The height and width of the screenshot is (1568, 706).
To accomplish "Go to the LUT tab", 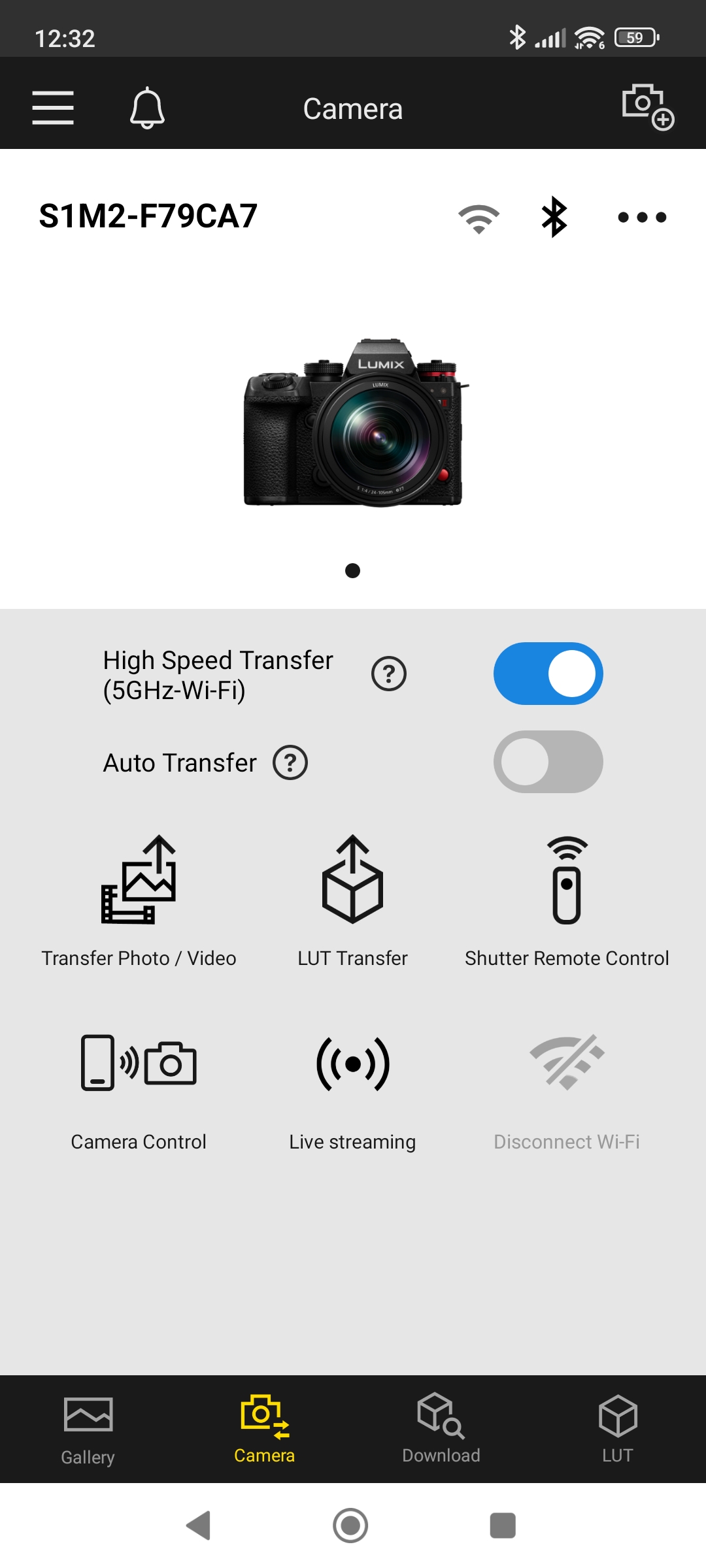I will [x=618, y=1429].
